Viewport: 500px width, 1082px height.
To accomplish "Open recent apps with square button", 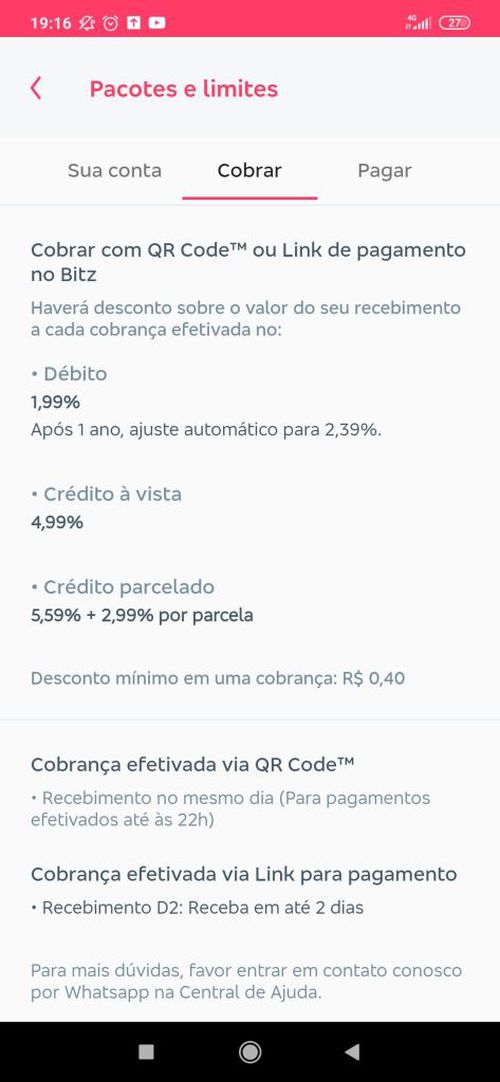I will (146, 1052).
